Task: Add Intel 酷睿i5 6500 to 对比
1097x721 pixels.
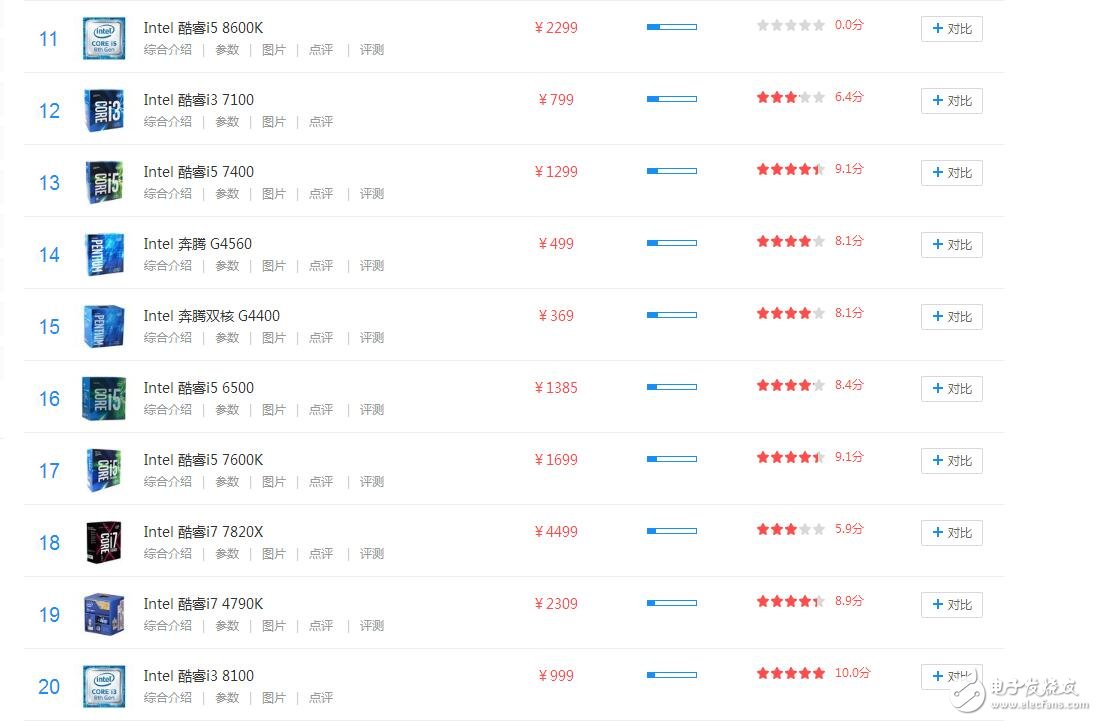Action: [951, 389]
